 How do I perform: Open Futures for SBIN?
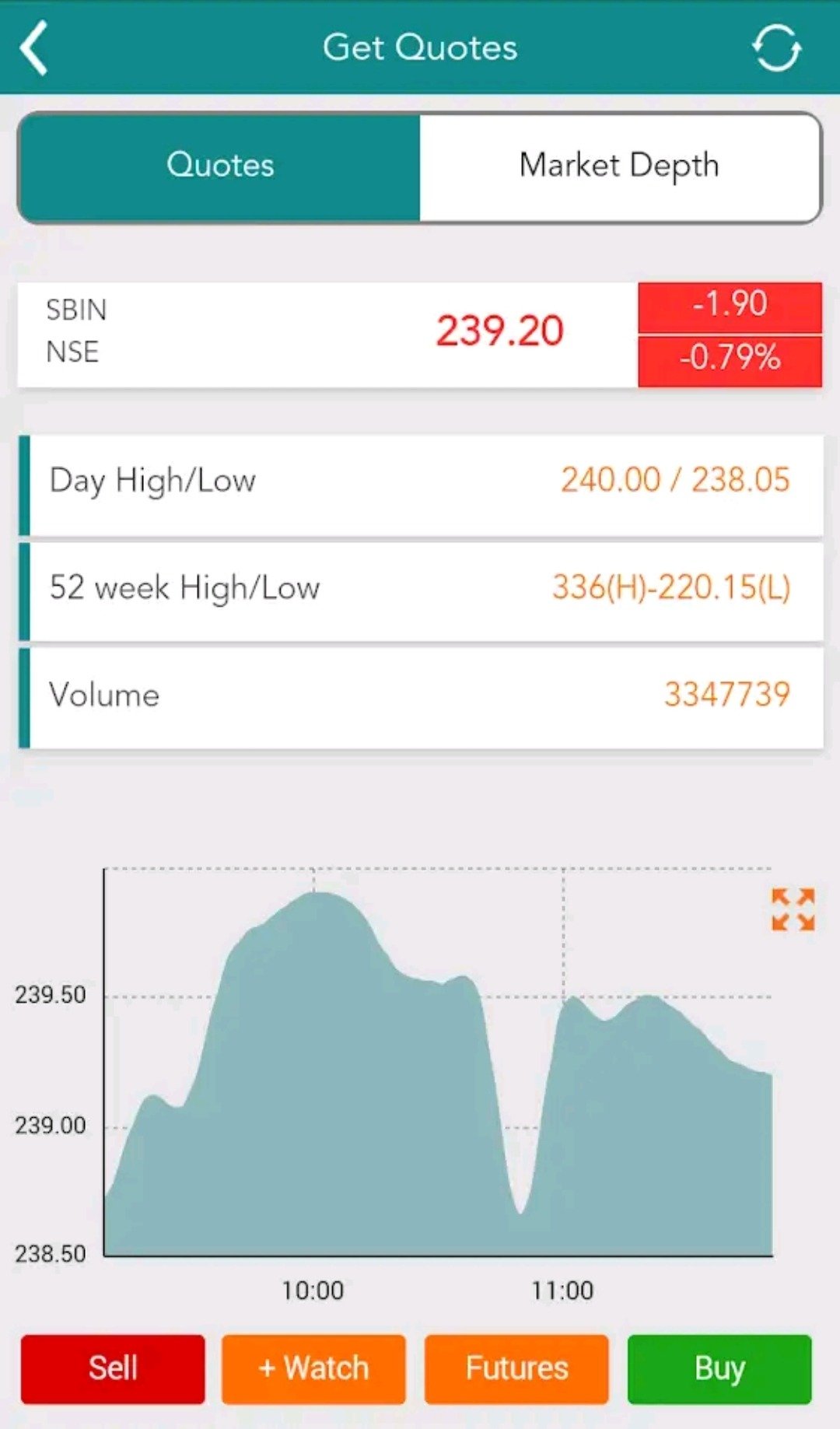(516, 1369)
